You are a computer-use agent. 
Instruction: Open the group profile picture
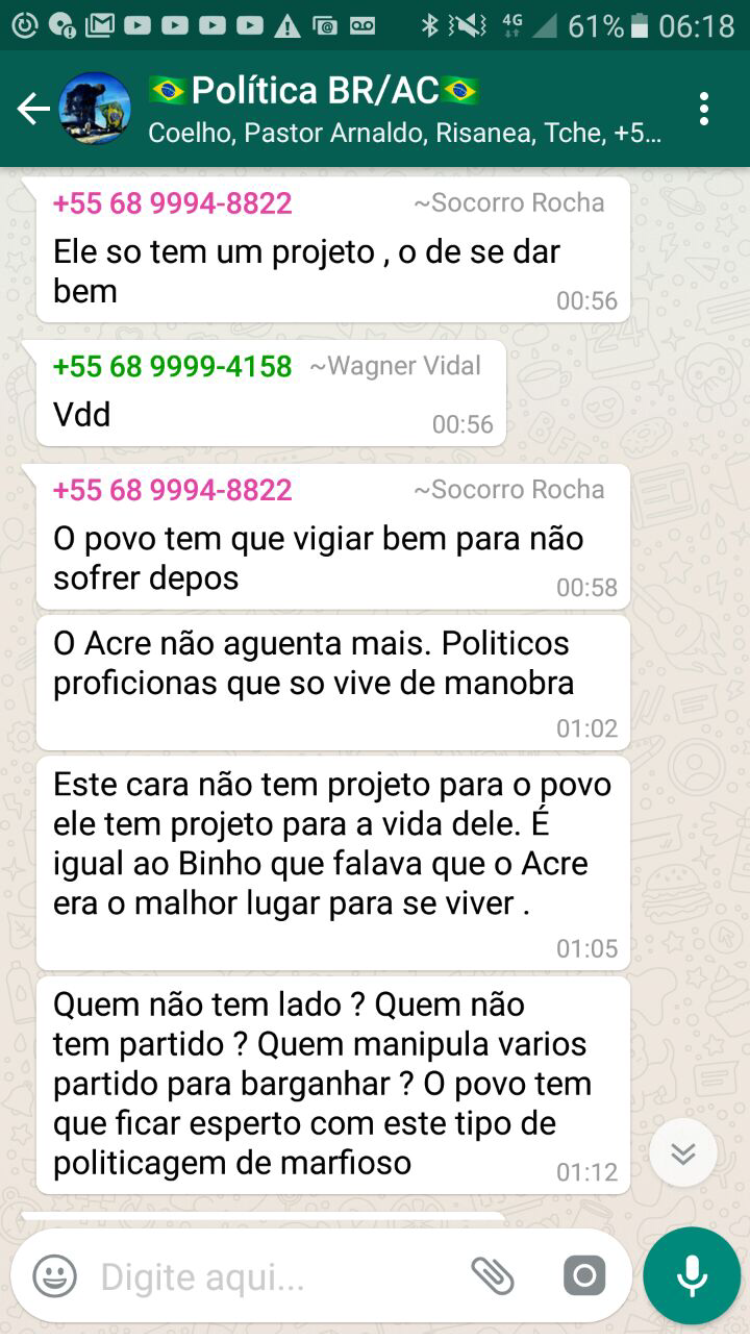[95, 108]
